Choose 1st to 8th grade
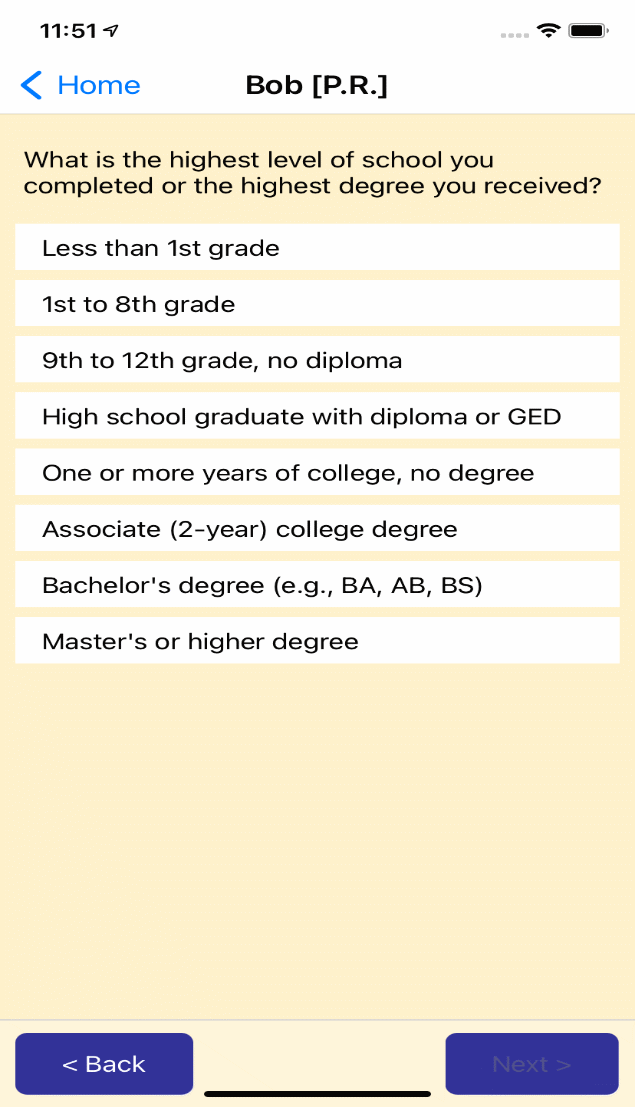 click(x=317, y=304)
